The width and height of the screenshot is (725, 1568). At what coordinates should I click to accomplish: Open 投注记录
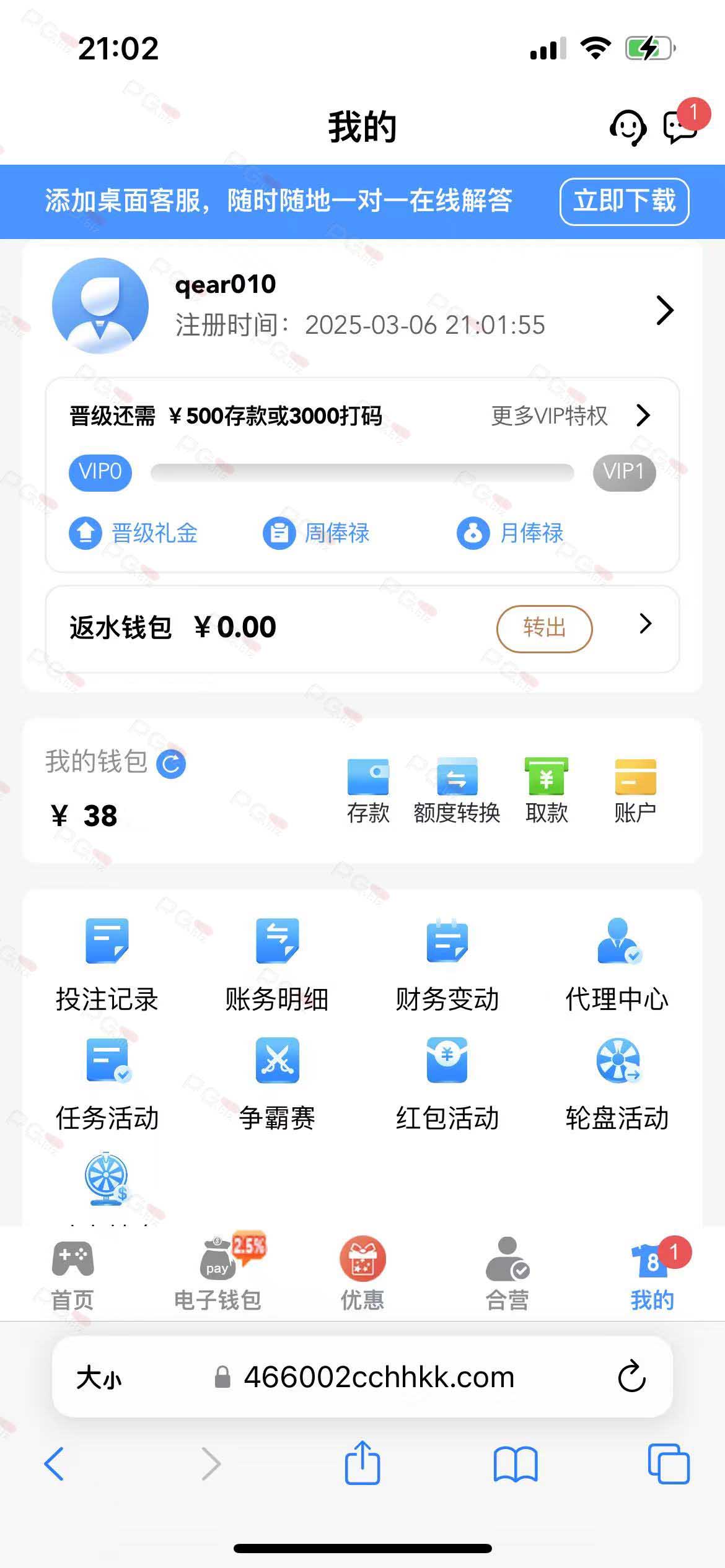(107, 965)
